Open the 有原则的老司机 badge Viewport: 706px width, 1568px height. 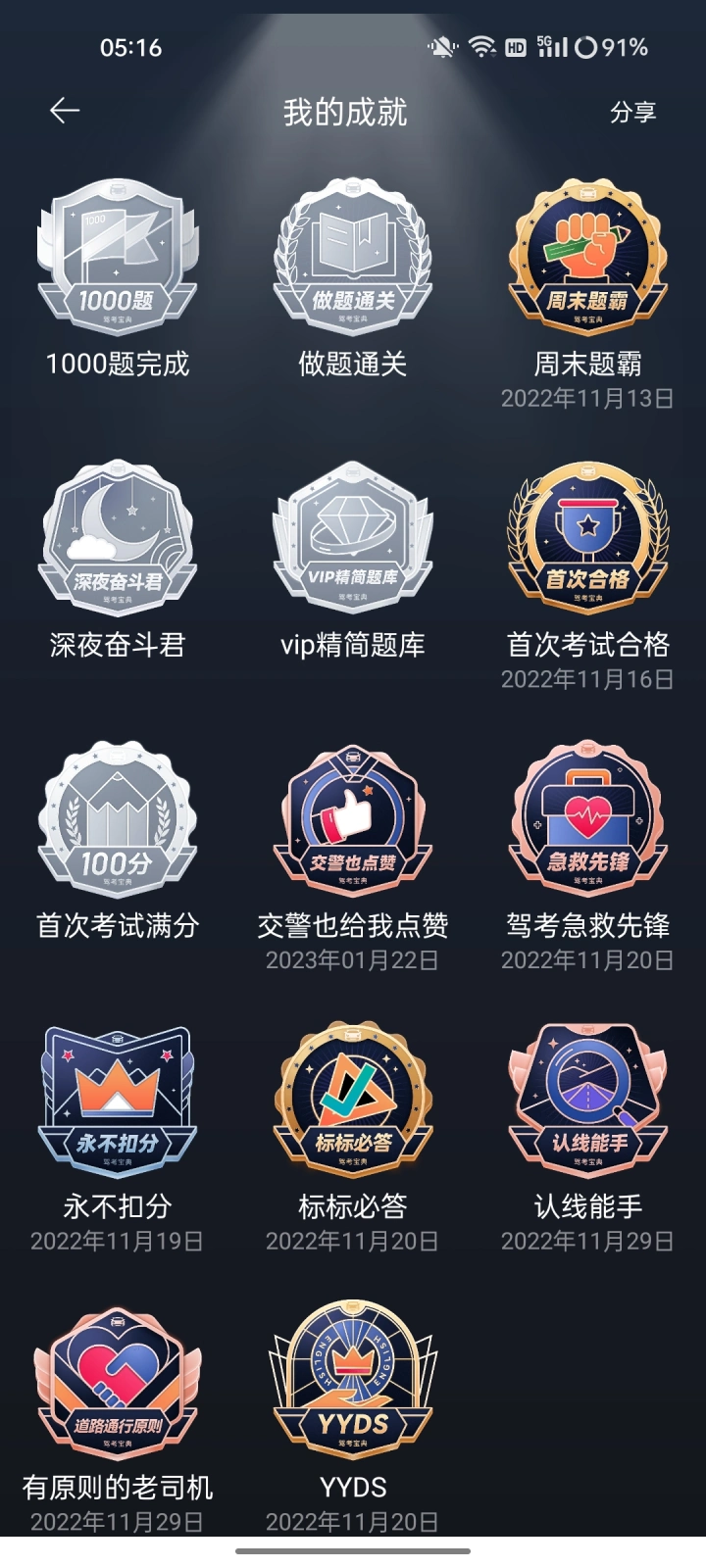pos(118,1382)
